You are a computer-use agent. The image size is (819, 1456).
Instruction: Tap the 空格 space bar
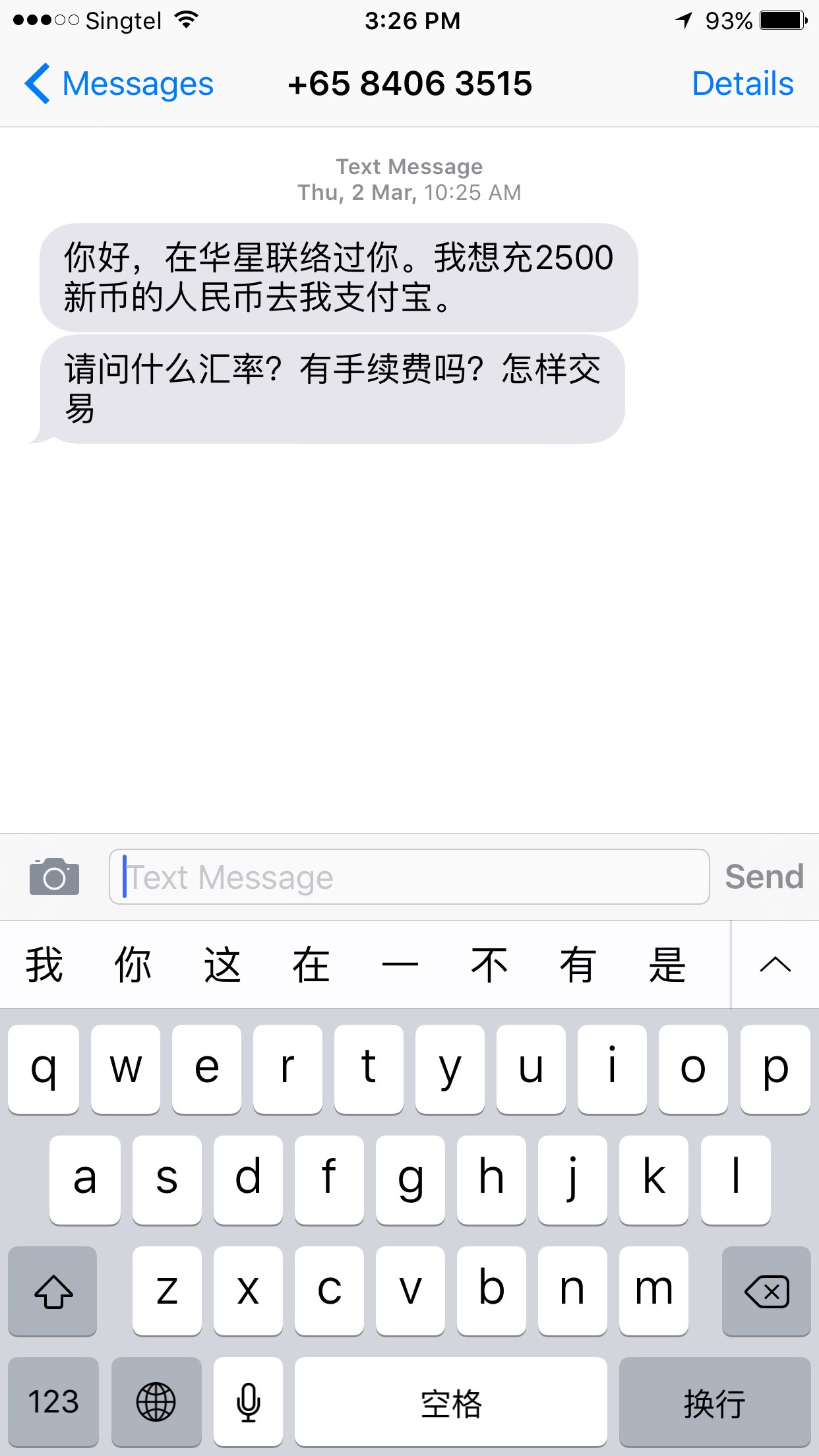[x=451, y=1401]
